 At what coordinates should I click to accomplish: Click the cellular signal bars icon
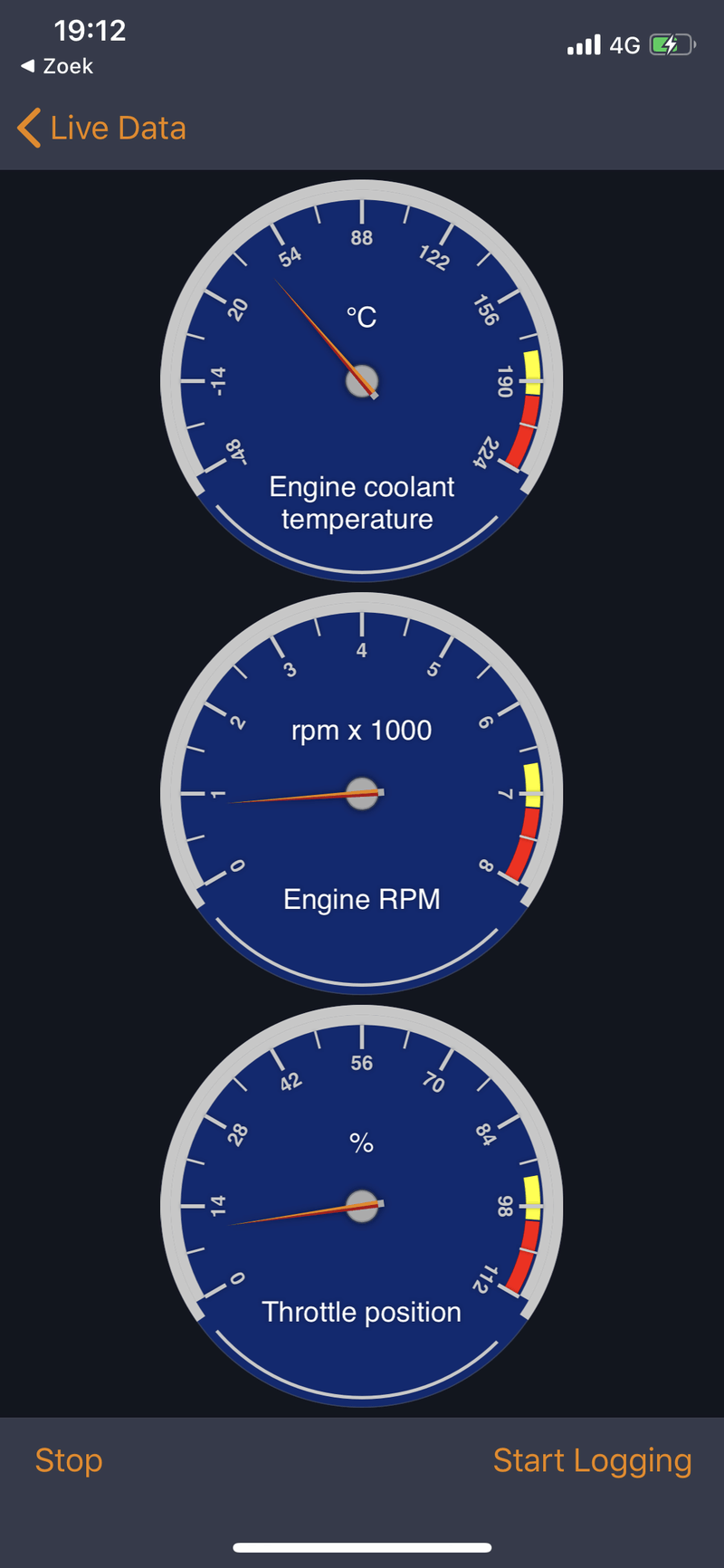click(583, 44)
